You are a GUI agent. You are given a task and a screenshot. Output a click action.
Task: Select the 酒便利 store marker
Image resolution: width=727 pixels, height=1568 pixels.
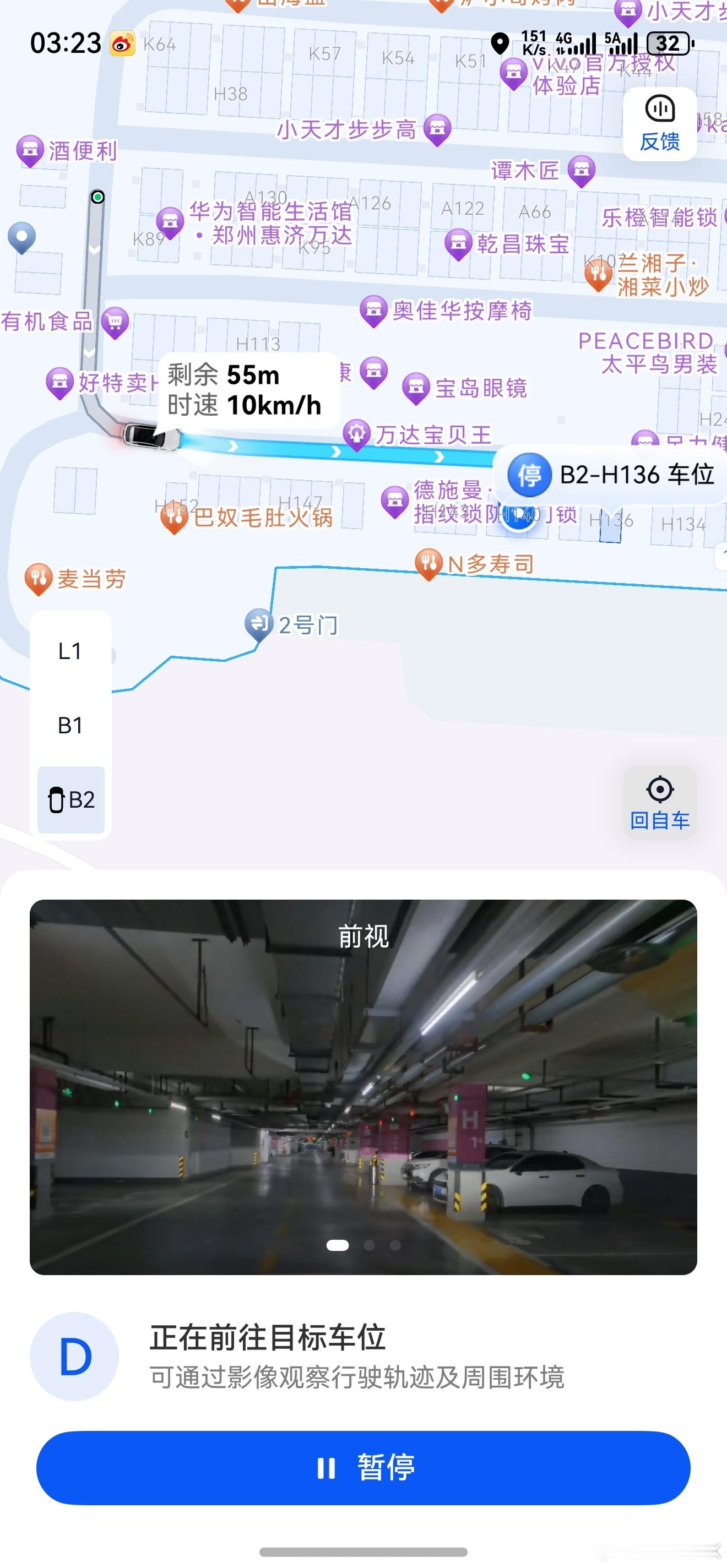click(29, 148)
